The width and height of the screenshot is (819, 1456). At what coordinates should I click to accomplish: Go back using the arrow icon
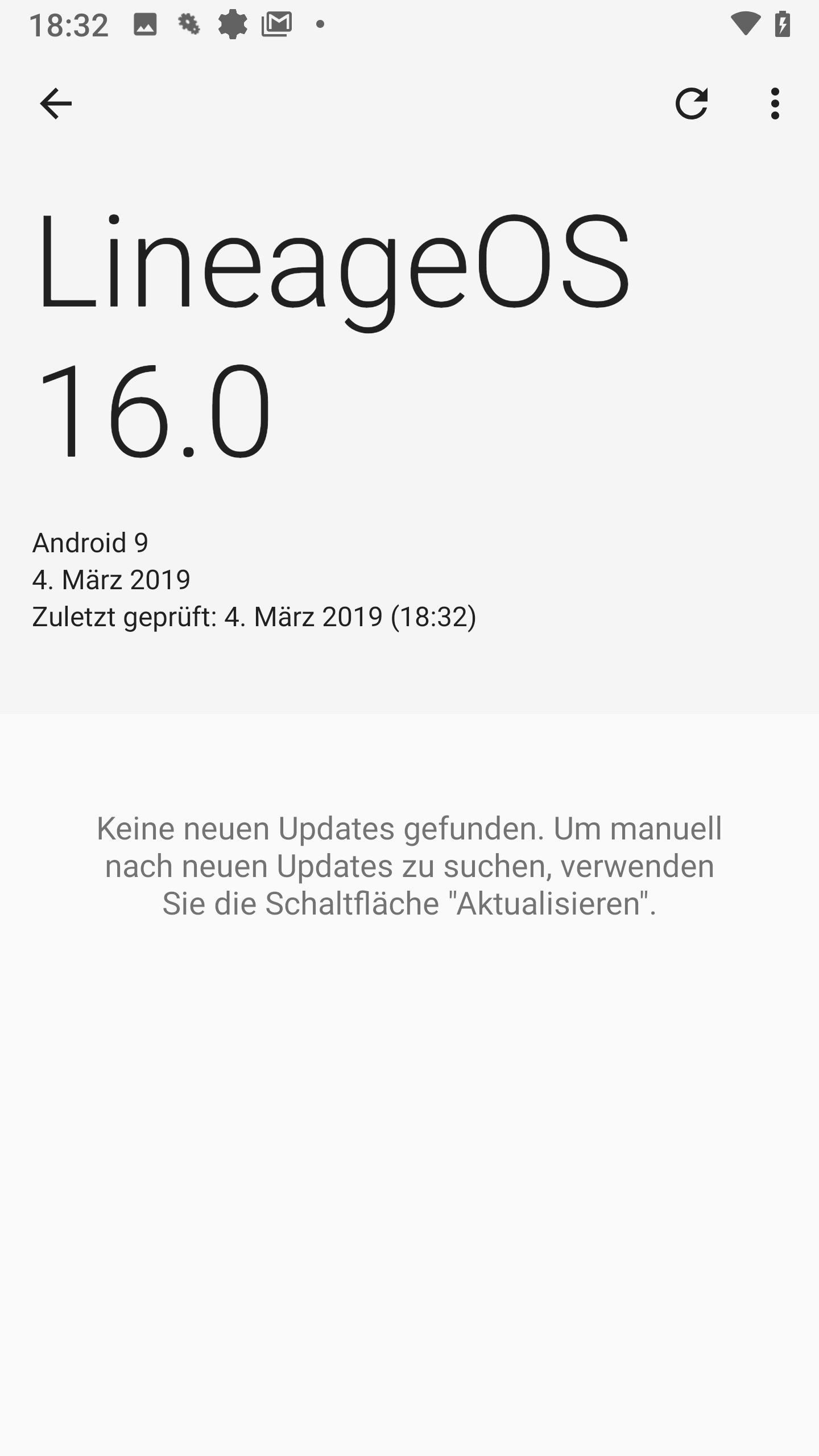click(56, 104)
